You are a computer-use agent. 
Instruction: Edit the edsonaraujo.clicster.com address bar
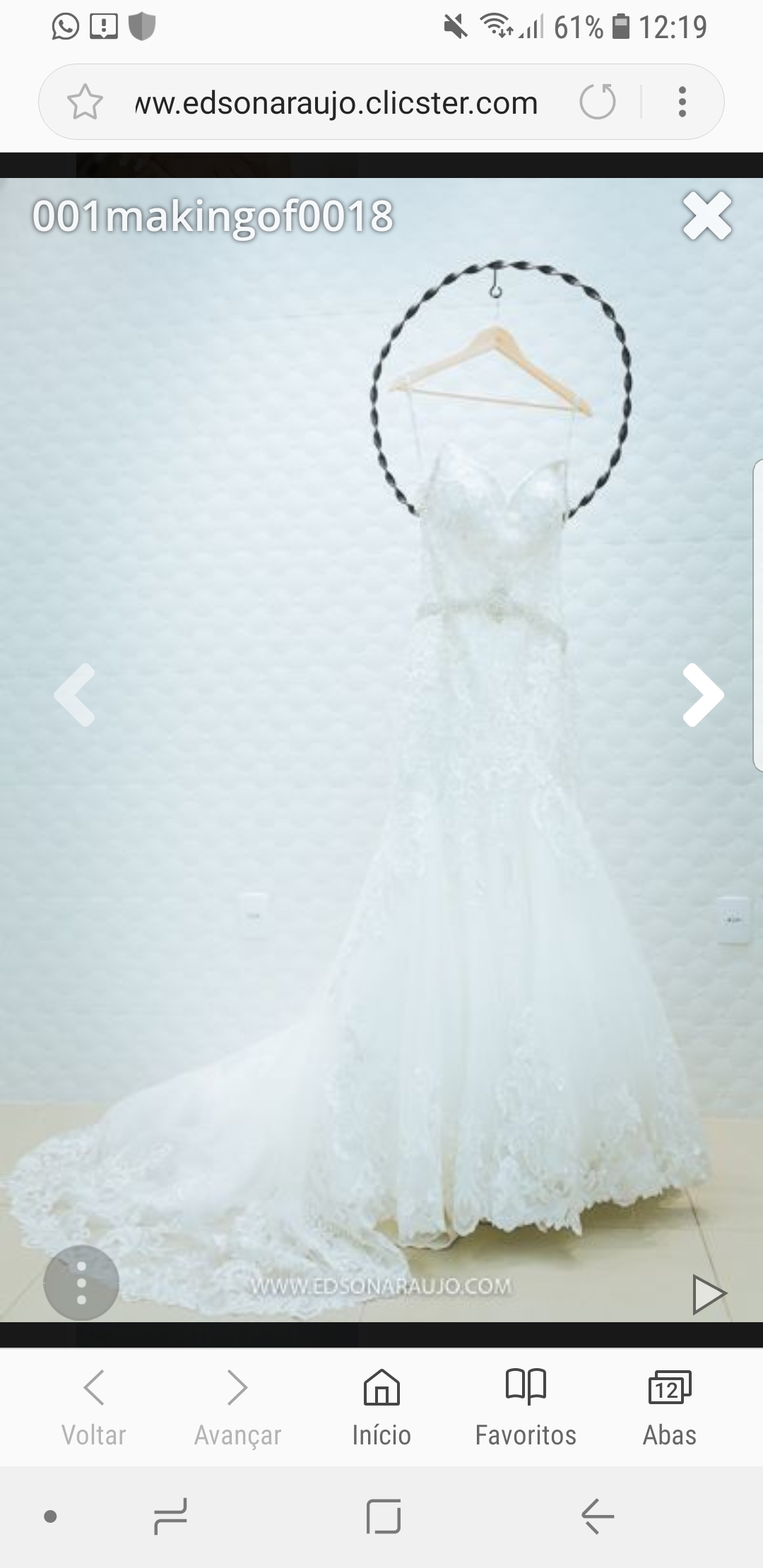coord(336,103)
